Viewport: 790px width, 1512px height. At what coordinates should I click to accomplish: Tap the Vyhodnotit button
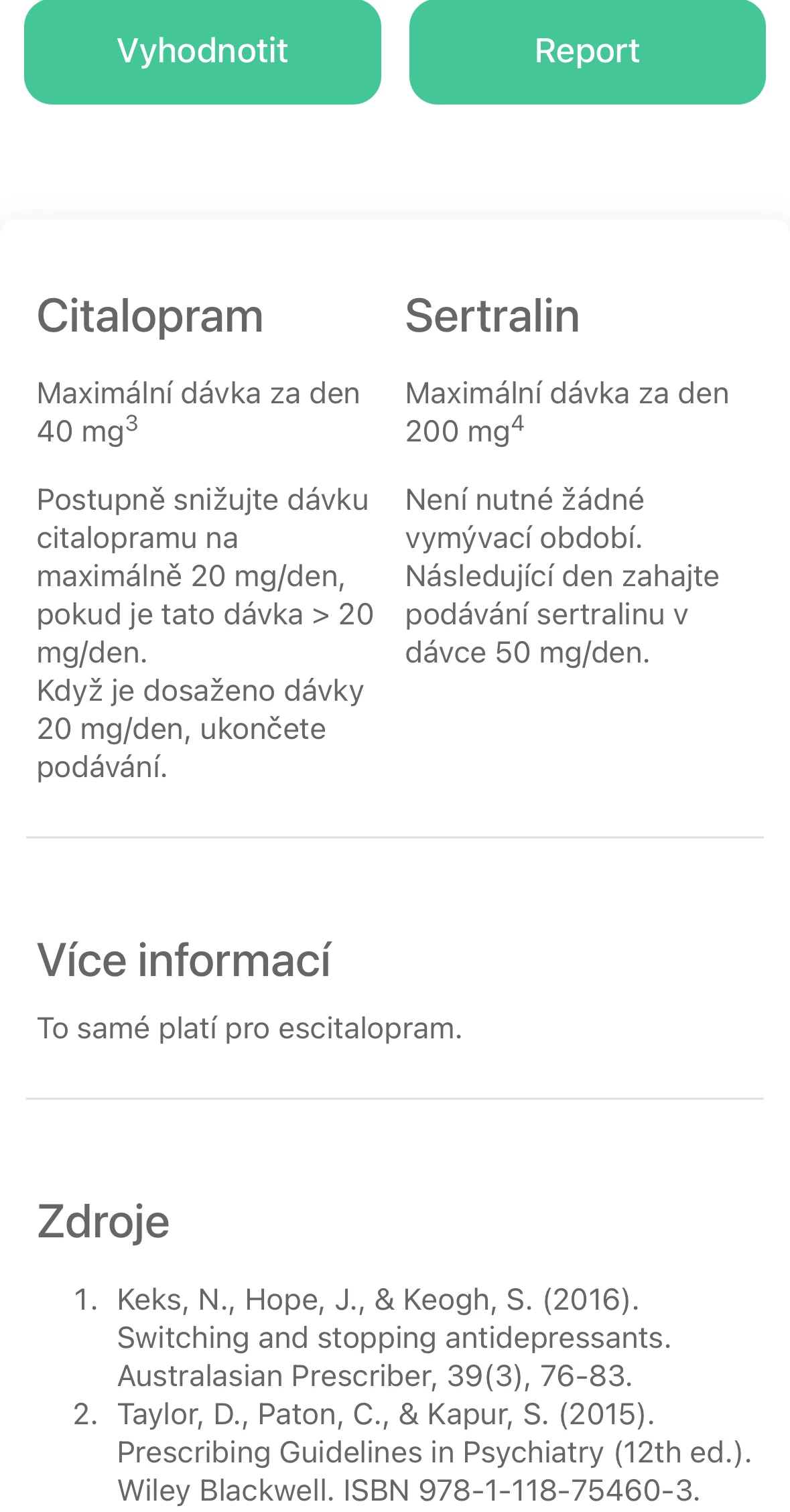pyautogui.click(x=202, y=52)
